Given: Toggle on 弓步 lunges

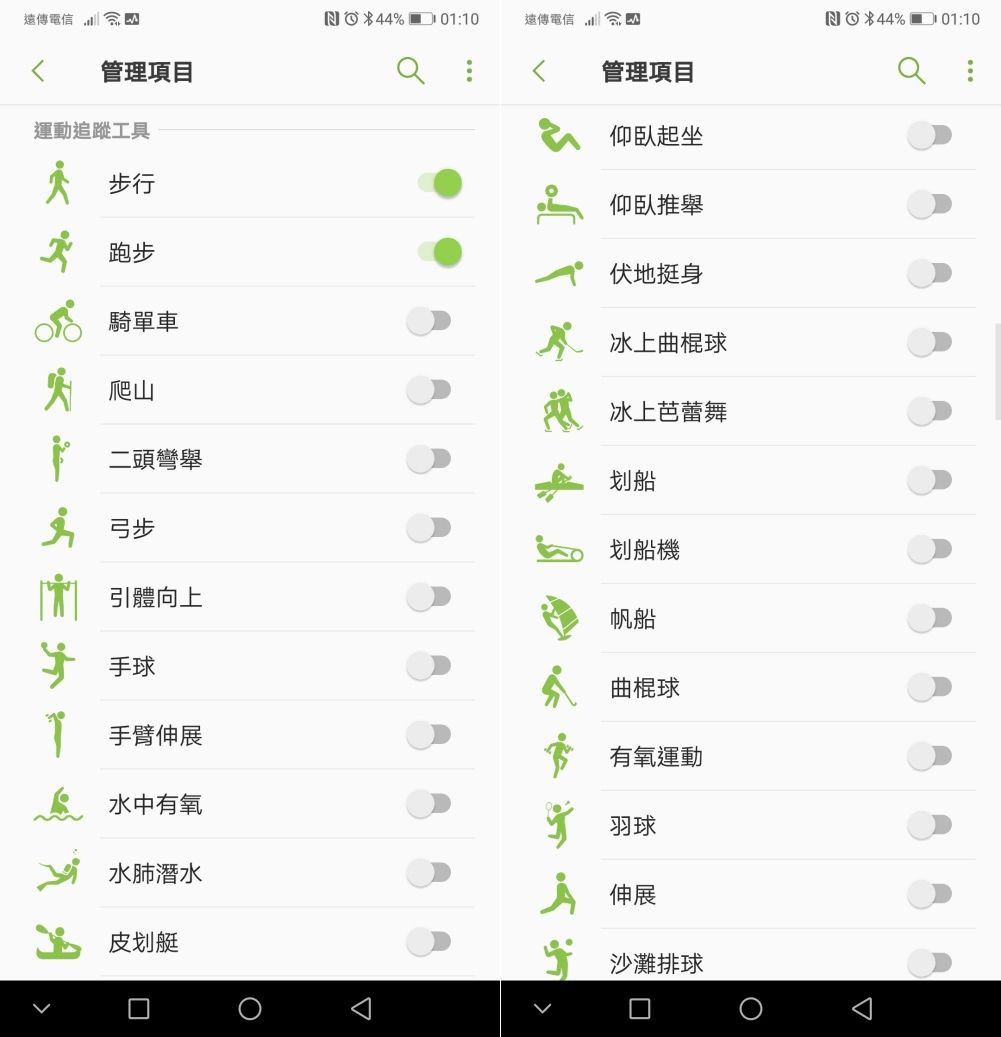Looking at the screenshot, I should tap(429, 528).
